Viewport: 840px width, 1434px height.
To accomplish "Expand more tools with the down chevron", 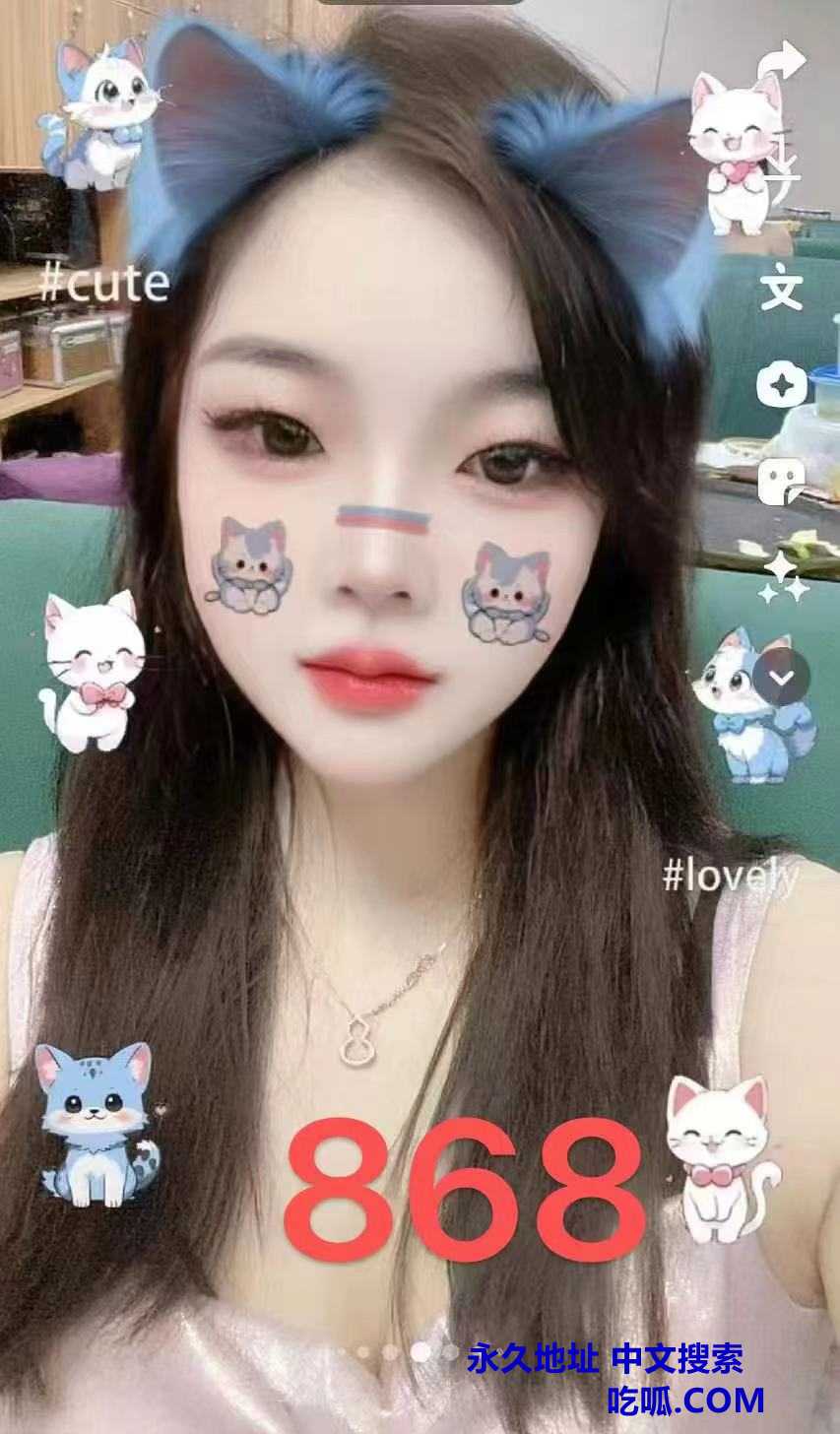I will point(782,678).
